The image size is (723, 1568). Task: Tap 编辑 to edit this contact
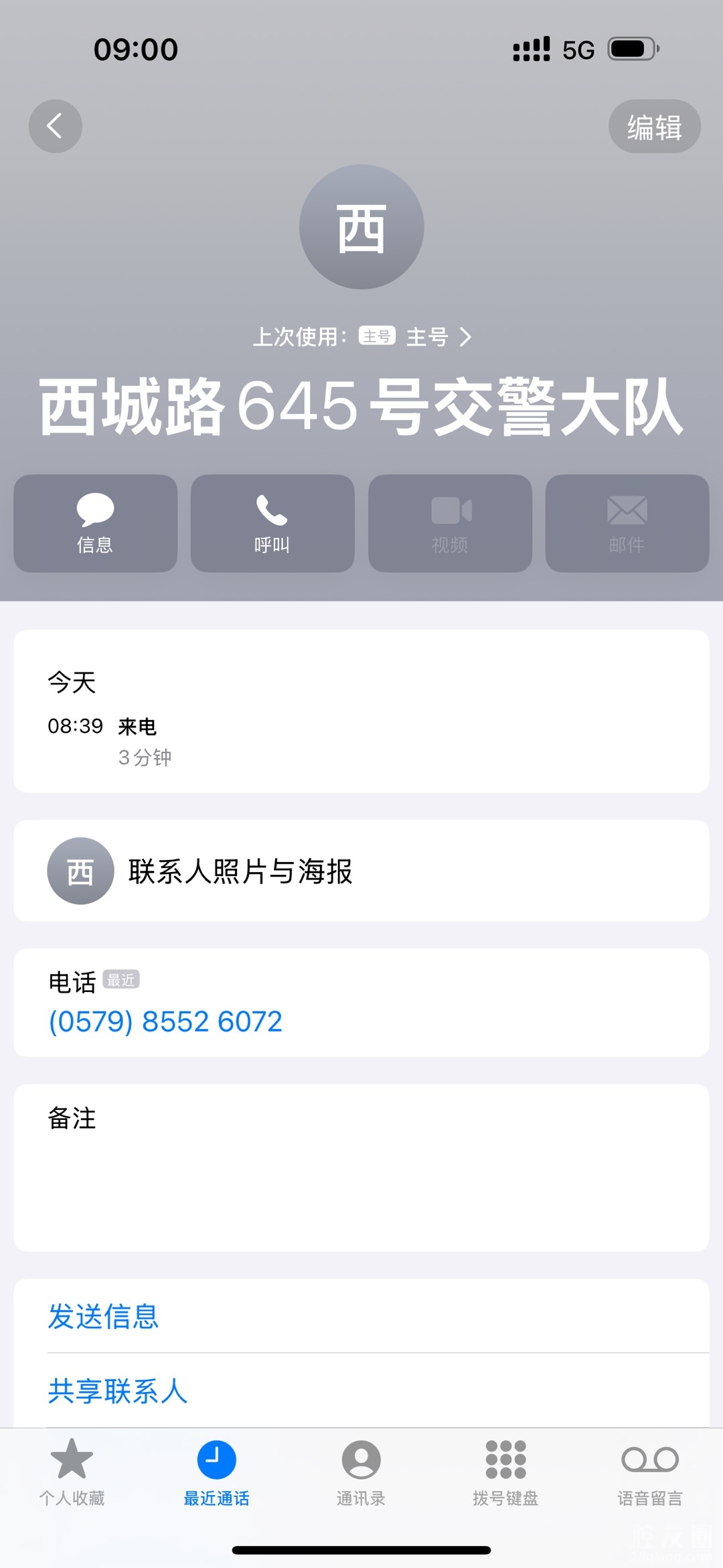(x=654, y=127)
